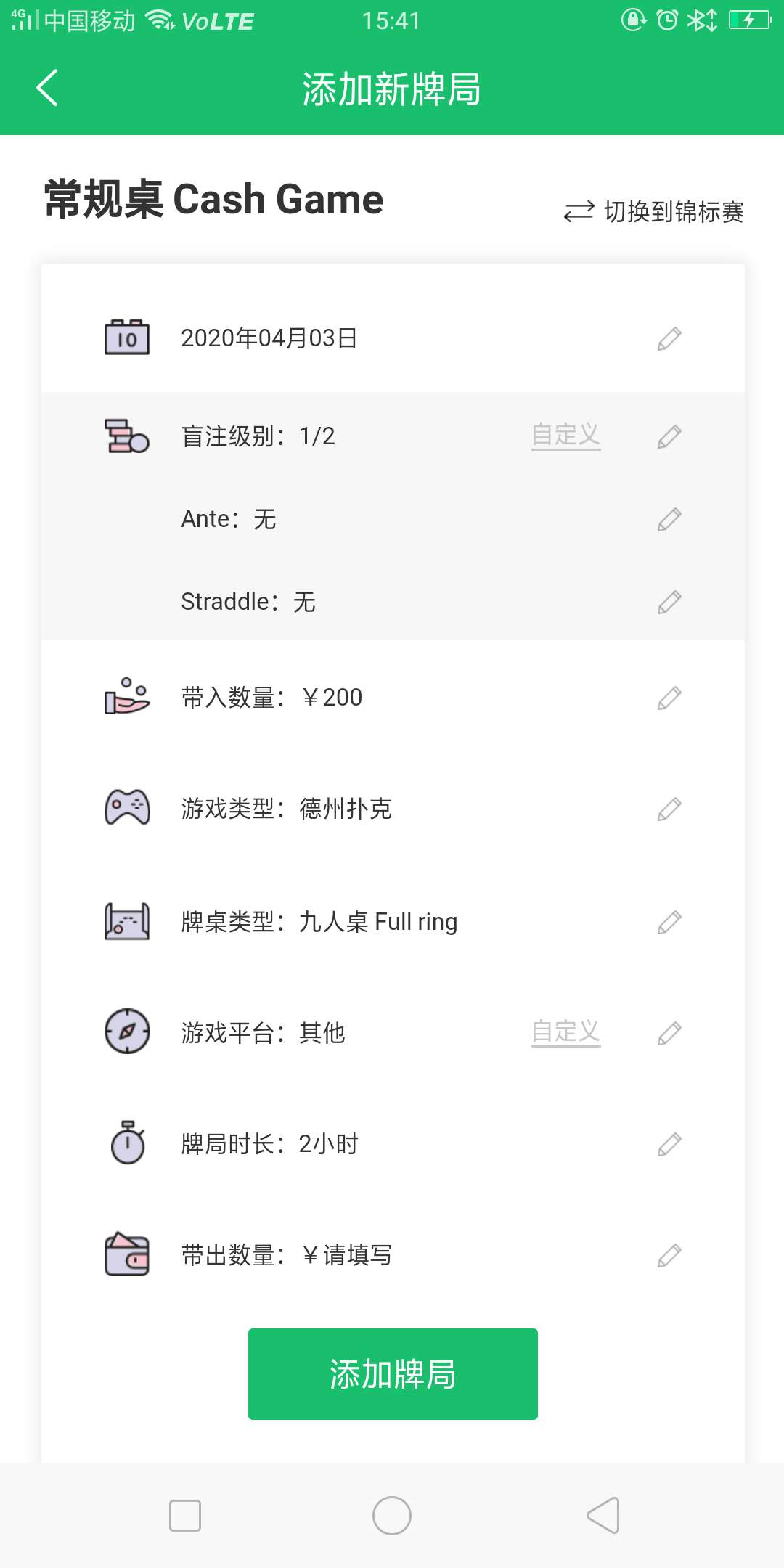Screen dimensions: 784x1568
Task: Tap 自定义 next to blind level
Action: tap(565, 435)
